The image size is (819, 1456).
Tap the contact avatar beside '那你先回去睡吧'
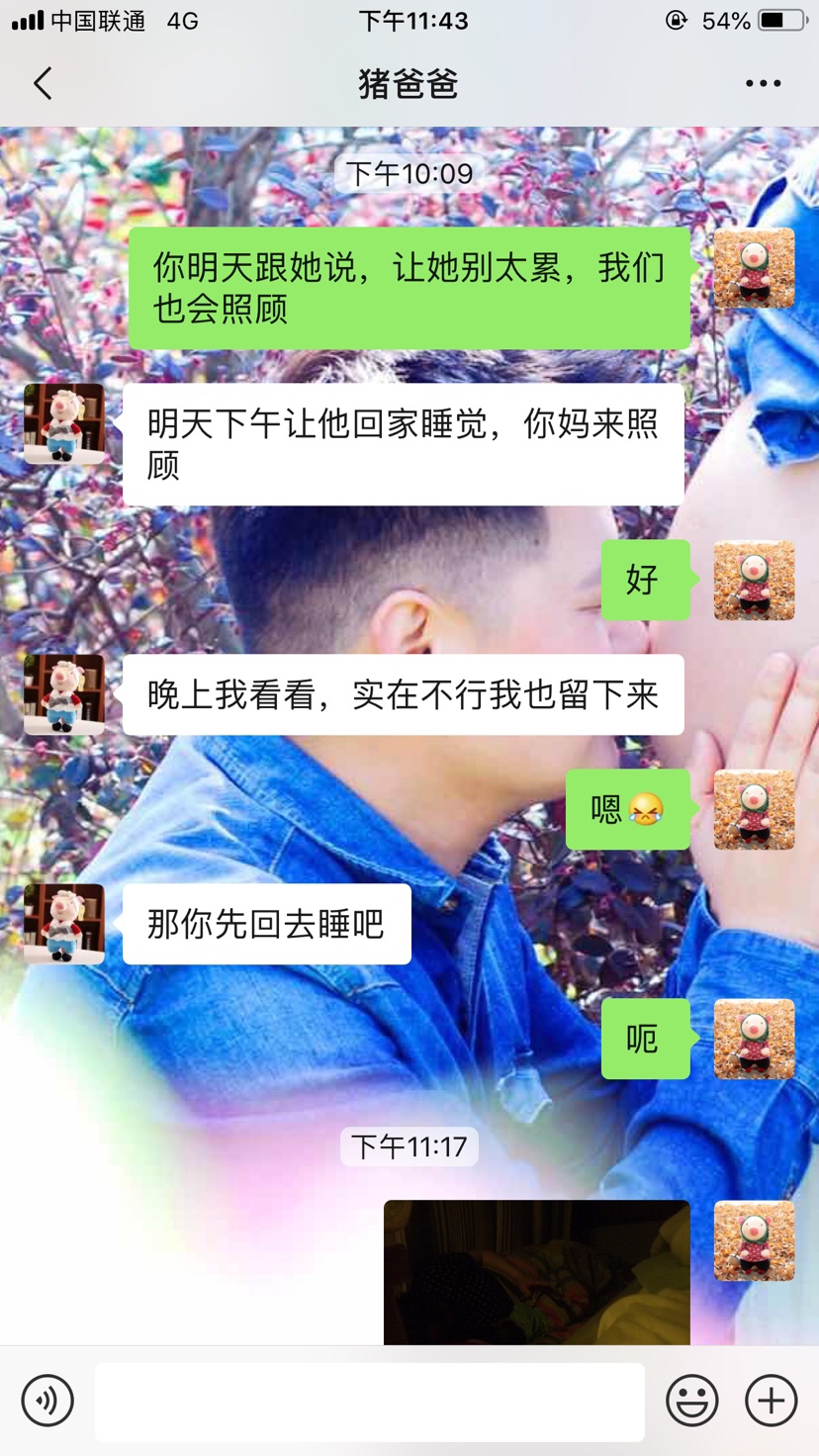(63, 923)
